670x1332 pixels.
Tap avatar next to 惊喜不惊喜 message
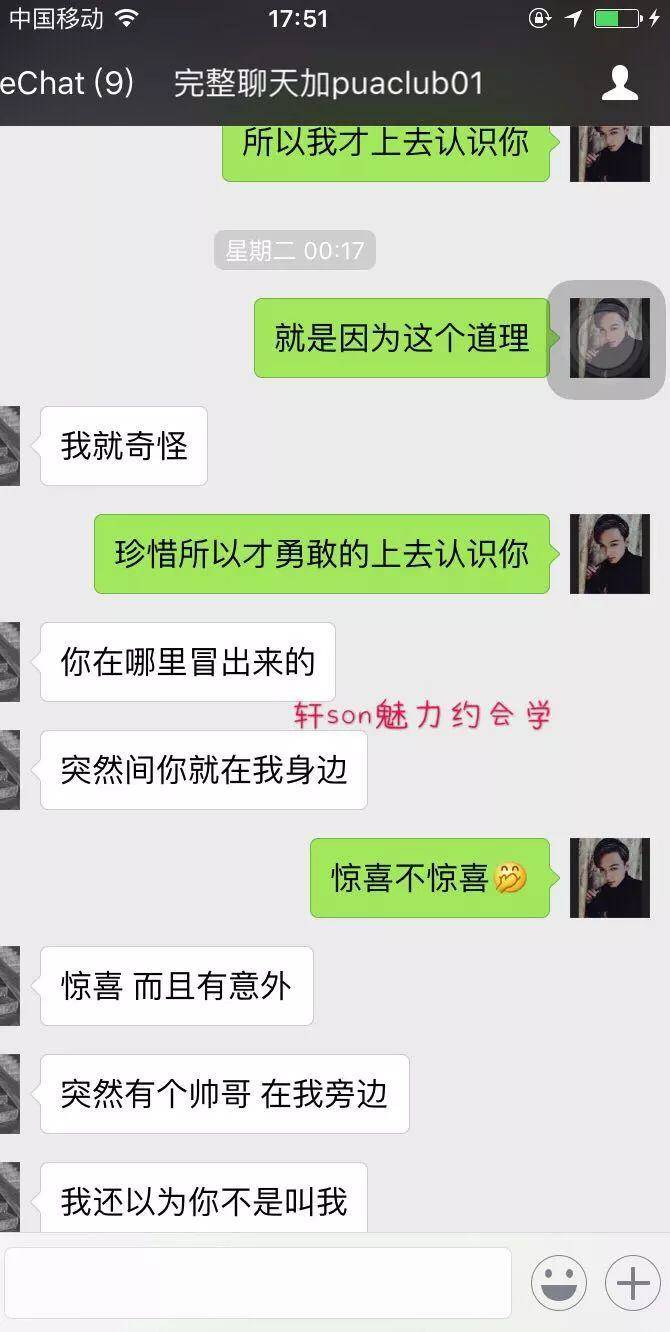click(609, 878)
